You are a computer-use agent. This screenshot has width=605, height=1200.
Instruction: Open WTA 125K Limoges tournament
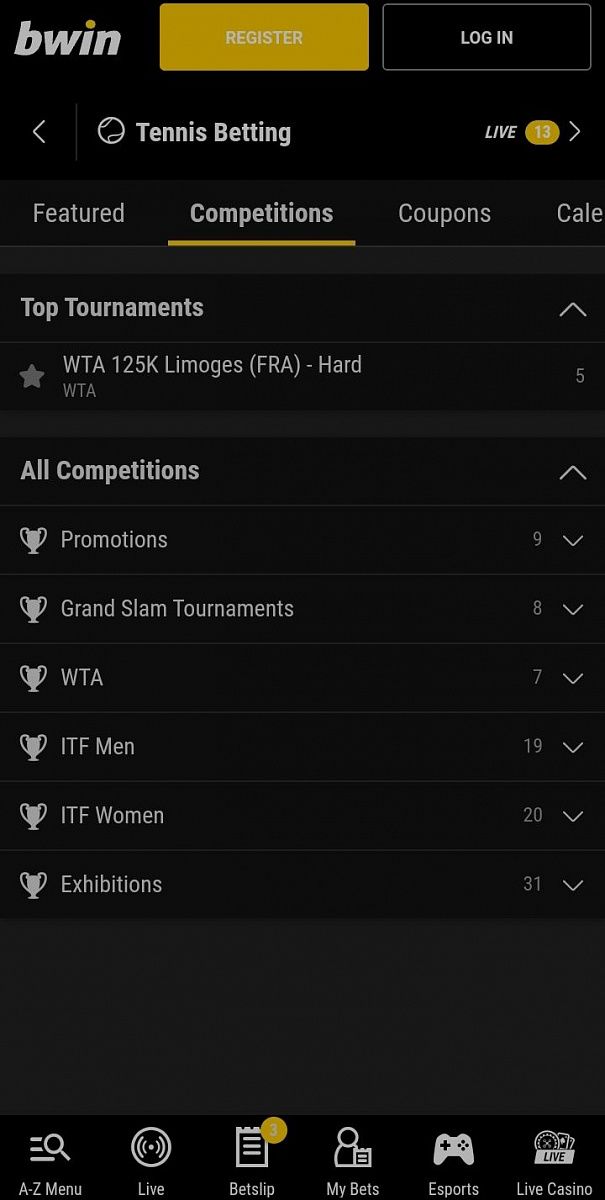[x=212, y=375]
